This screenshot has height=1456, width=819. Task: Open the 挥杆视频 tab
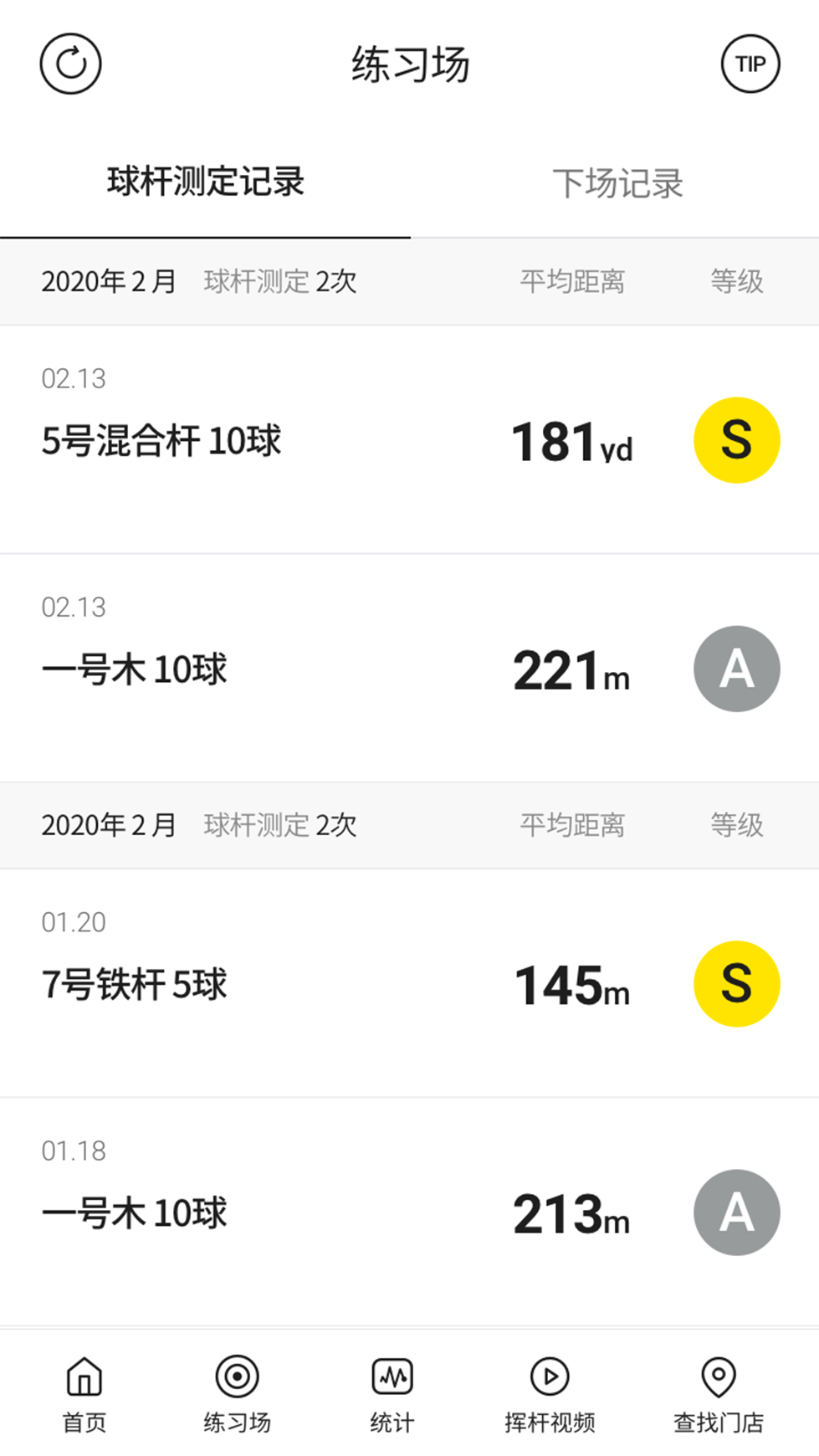coord(550,1394)
